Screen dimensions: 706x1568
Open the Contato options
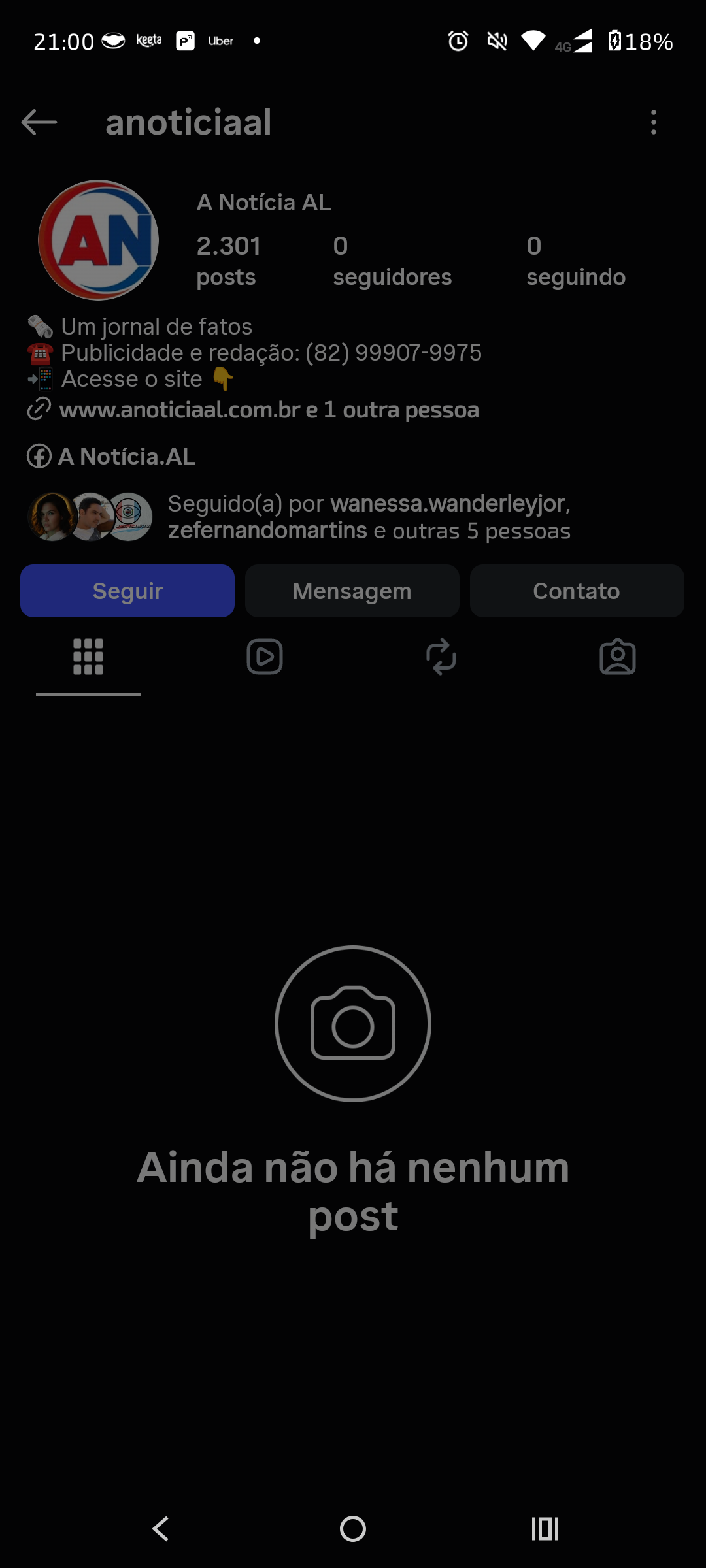coord(577,591)
